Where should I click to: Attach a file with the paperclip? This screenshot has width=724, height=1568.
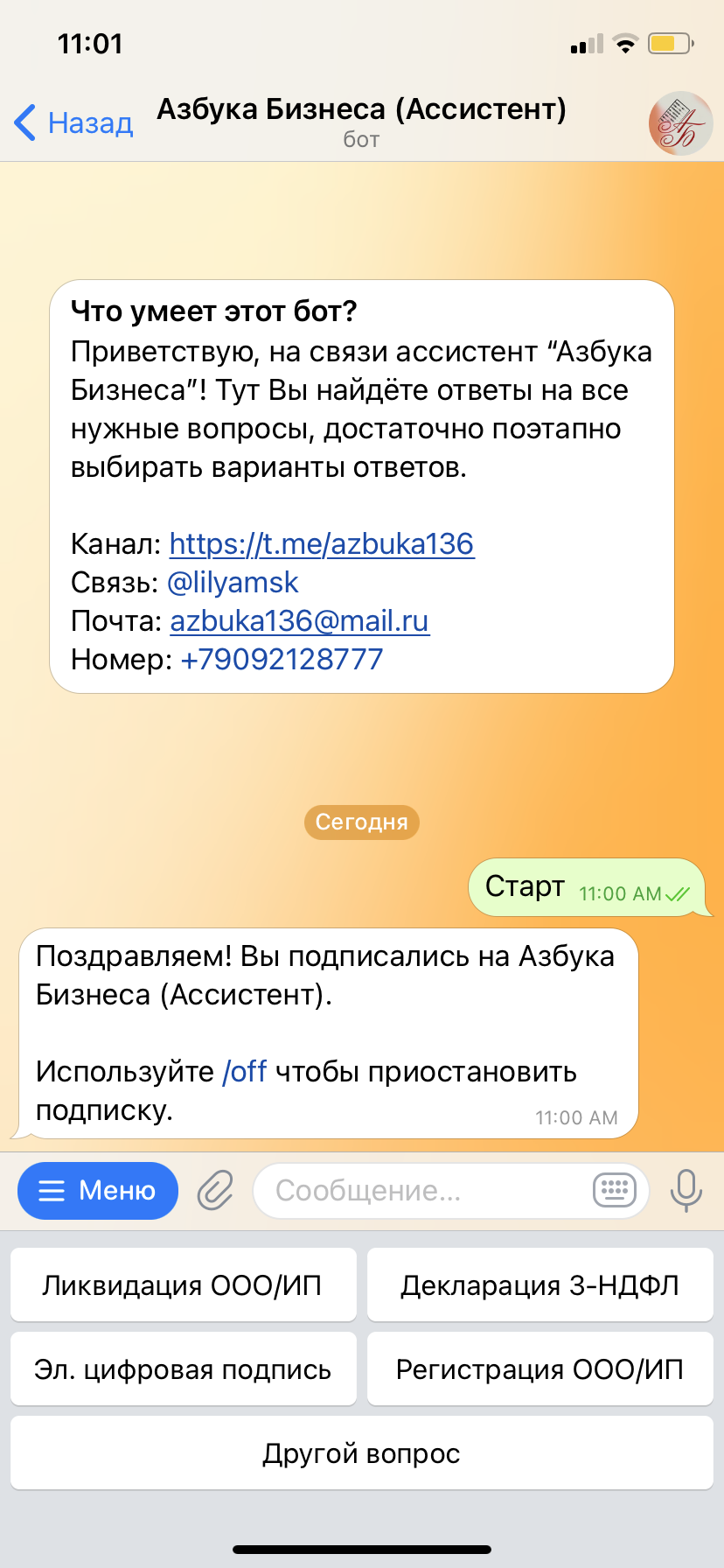[x=215, y=1191]
